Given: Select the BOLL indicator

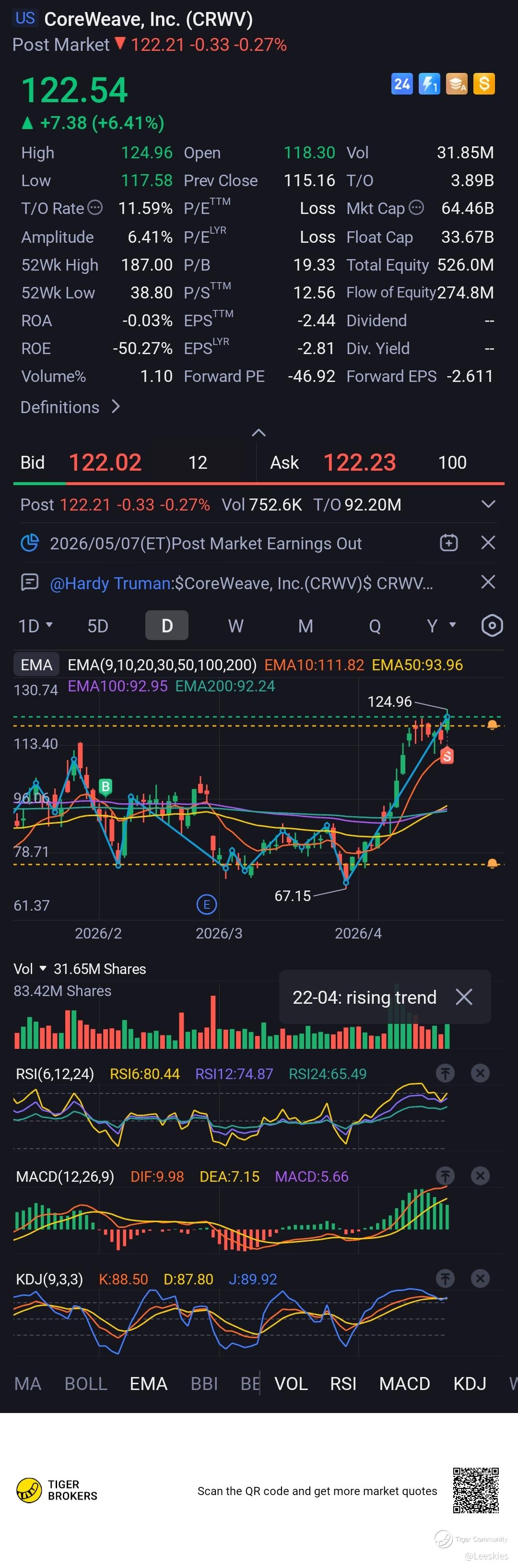Looking at the screenshot, I should click(x=86, y=1384).
